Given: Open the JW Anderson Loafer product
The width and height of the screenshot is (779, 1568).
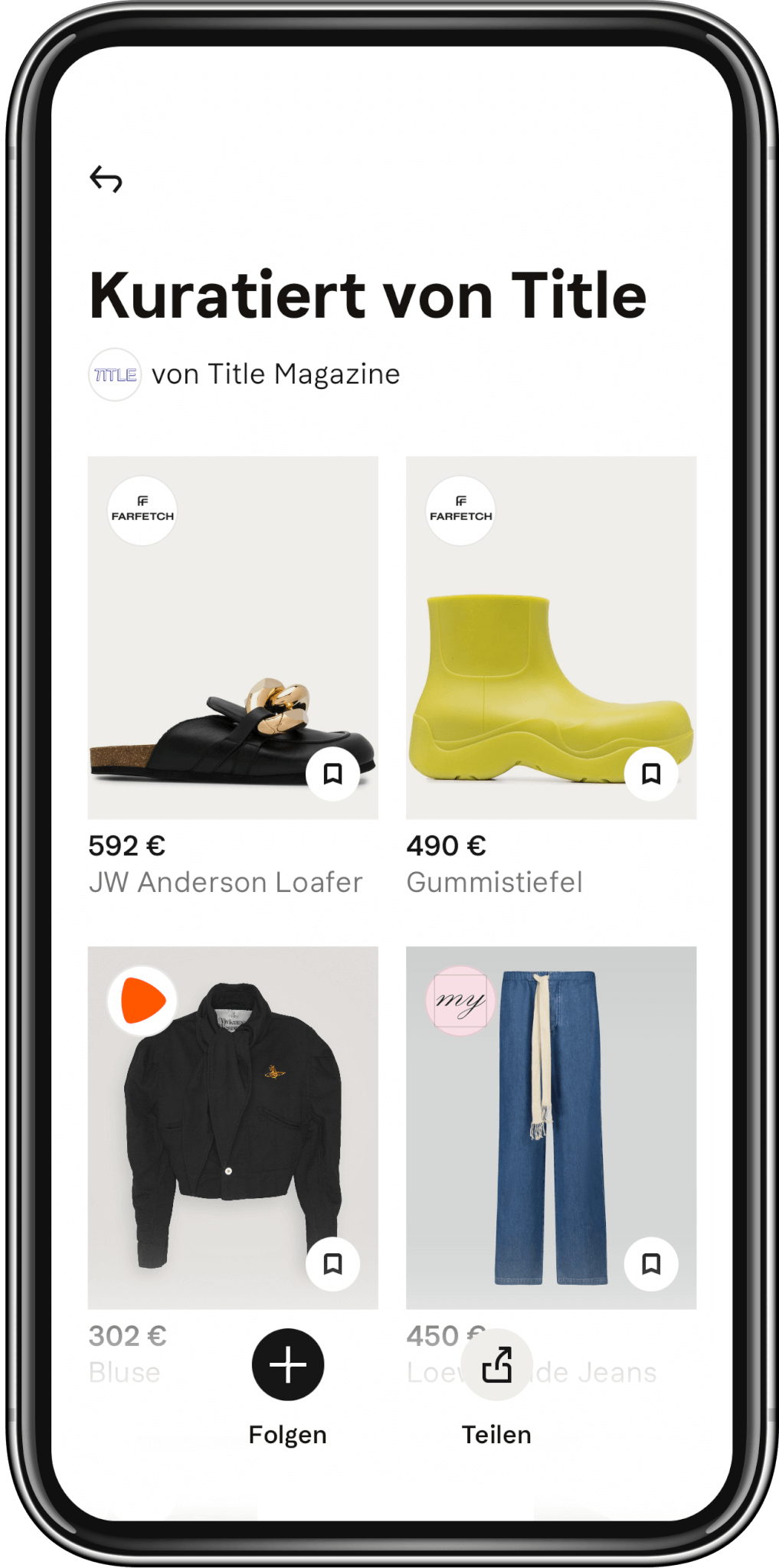Looking at the screenshot, I should [233, 638].
